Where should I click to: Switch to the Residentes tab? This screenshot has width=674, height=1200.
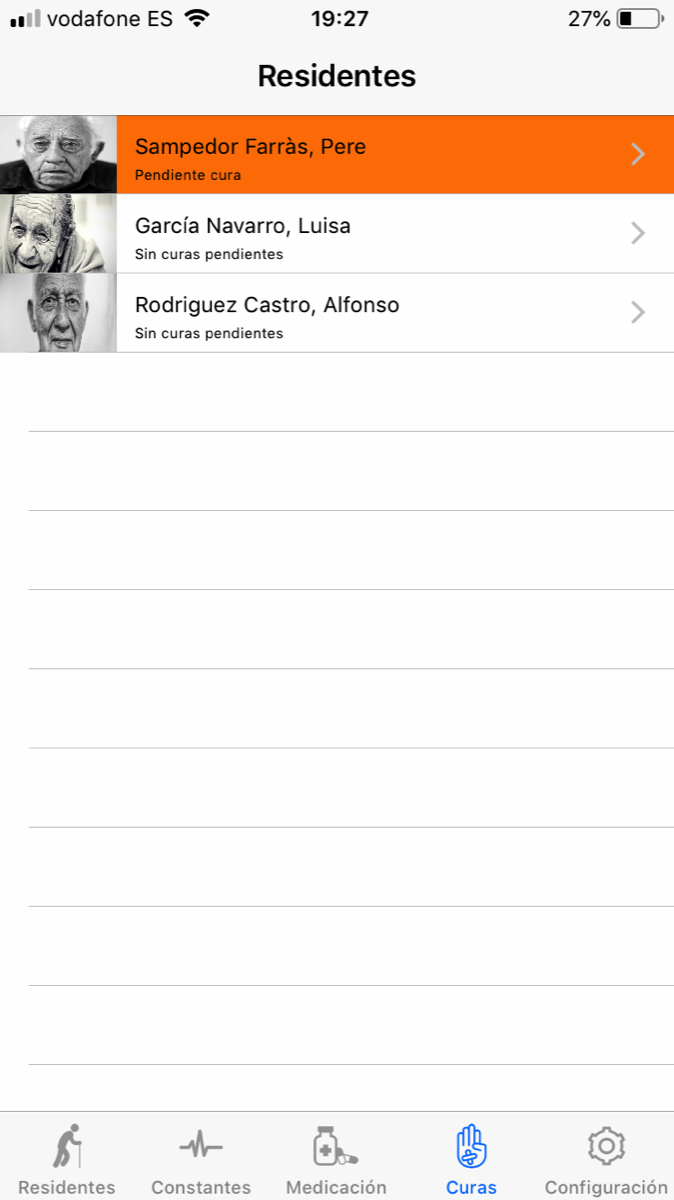(x=67, y=1159)
